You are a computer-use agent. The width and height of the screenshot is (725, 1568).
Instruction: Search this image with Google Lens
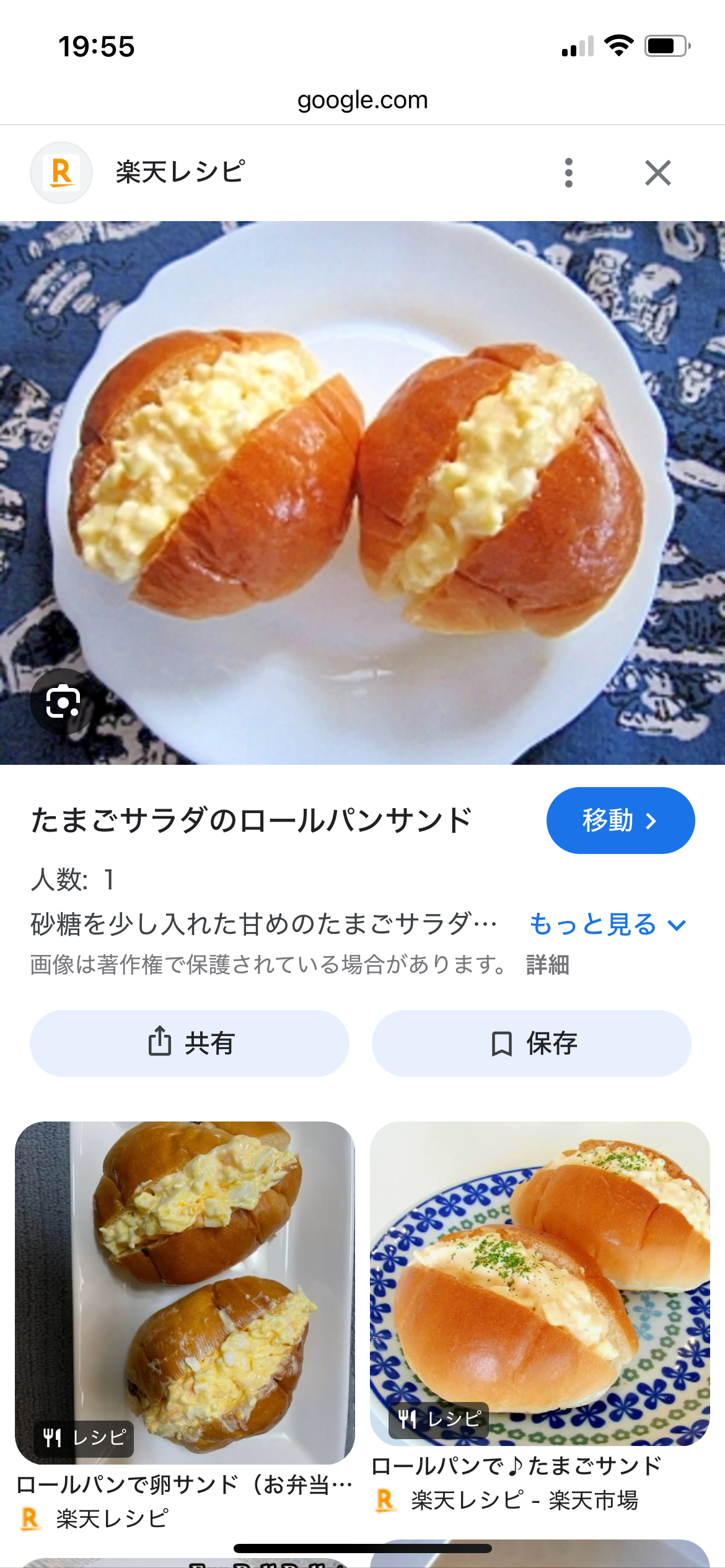pos(63,702)
